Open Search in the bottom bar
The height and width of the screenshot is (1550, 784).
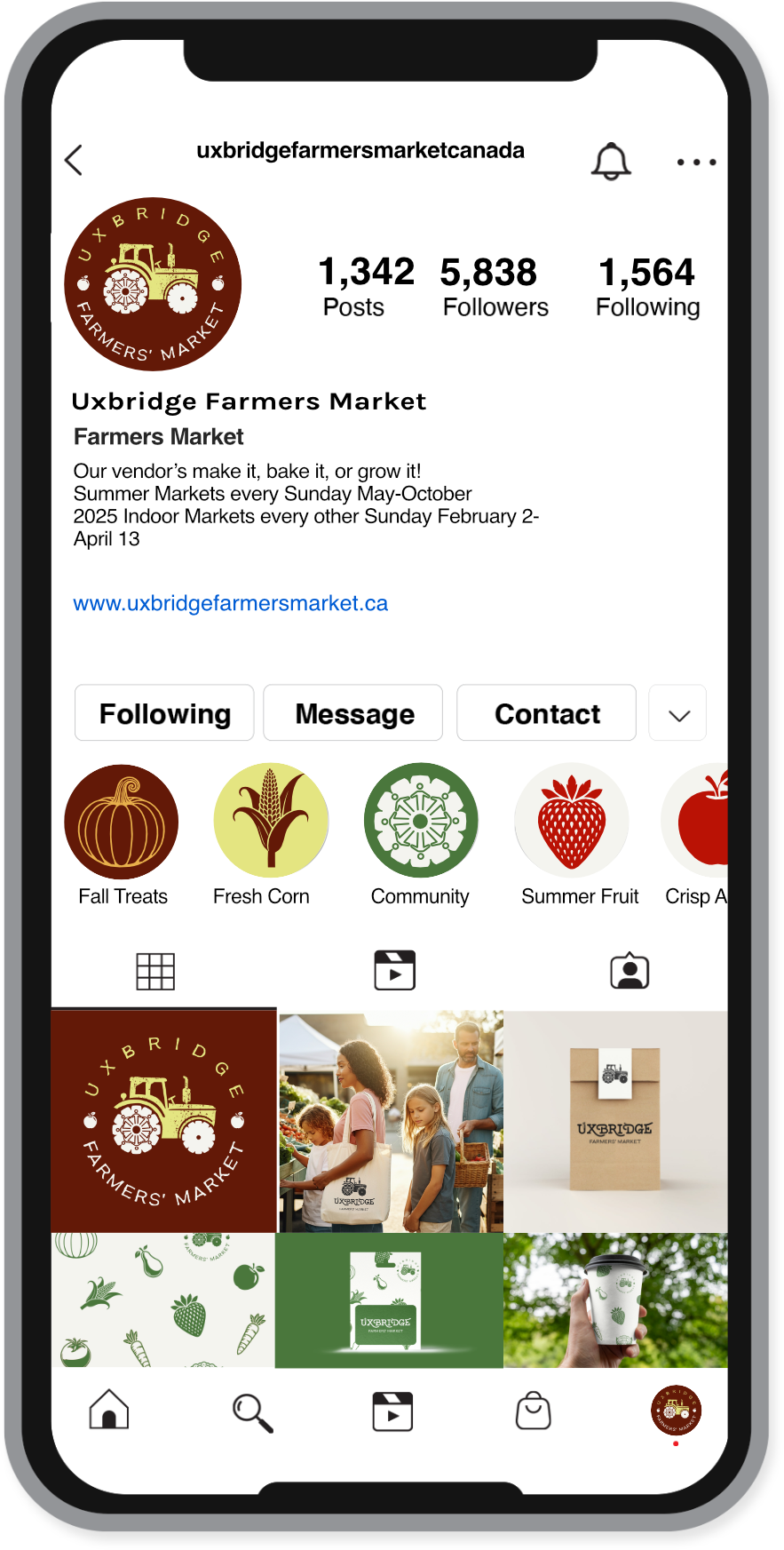(252, 1411)
